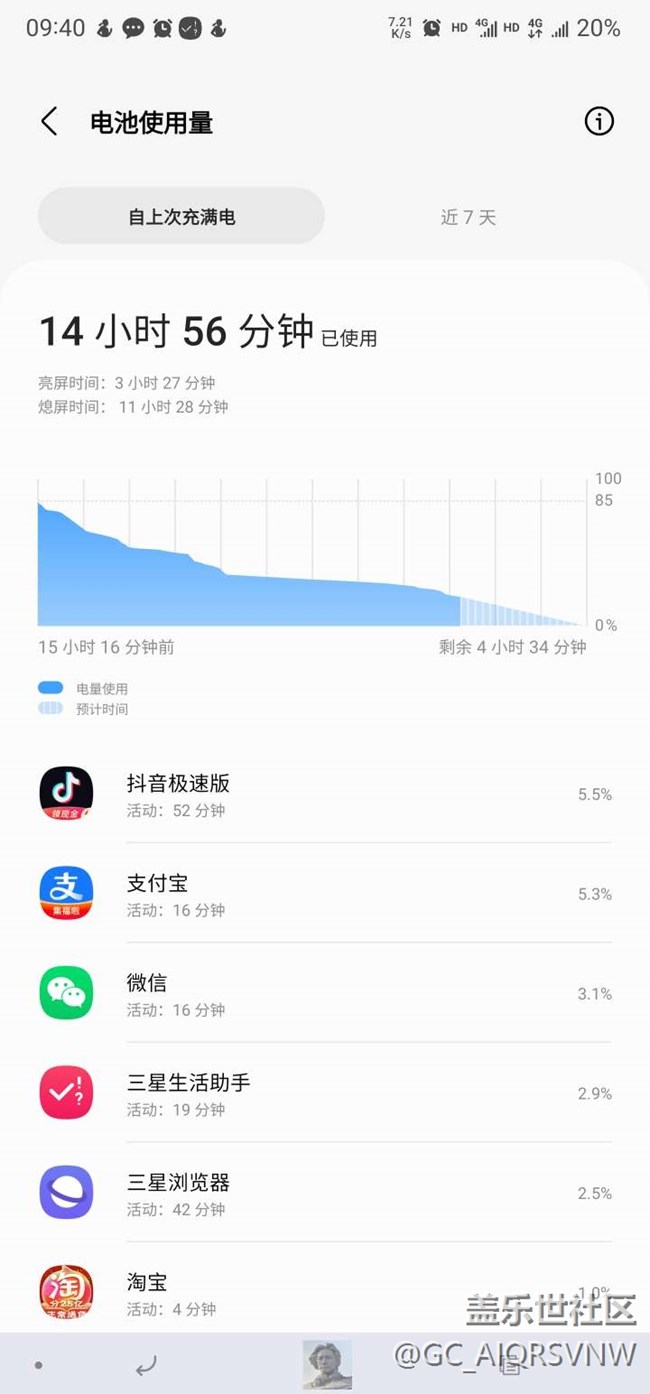Go back from the 电池使用量 screen
The width and height of the screenshot is (650, 1394).
48,122
